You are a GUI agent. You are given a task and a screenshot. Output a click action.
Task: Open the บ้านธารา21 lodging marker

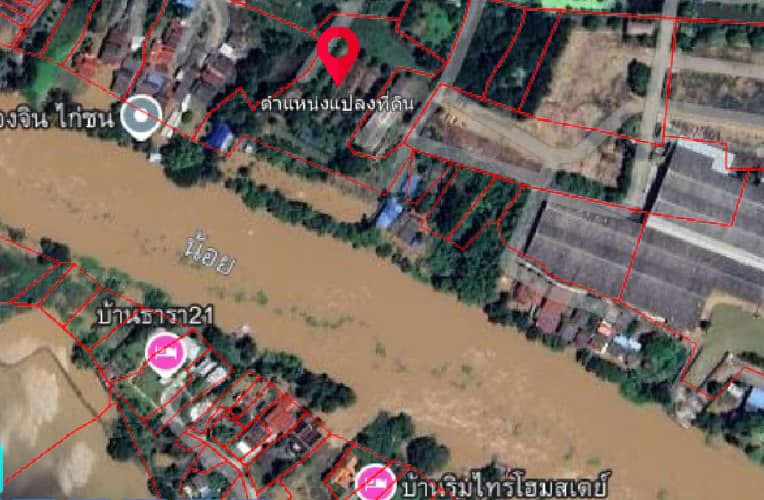click(164, 351)
